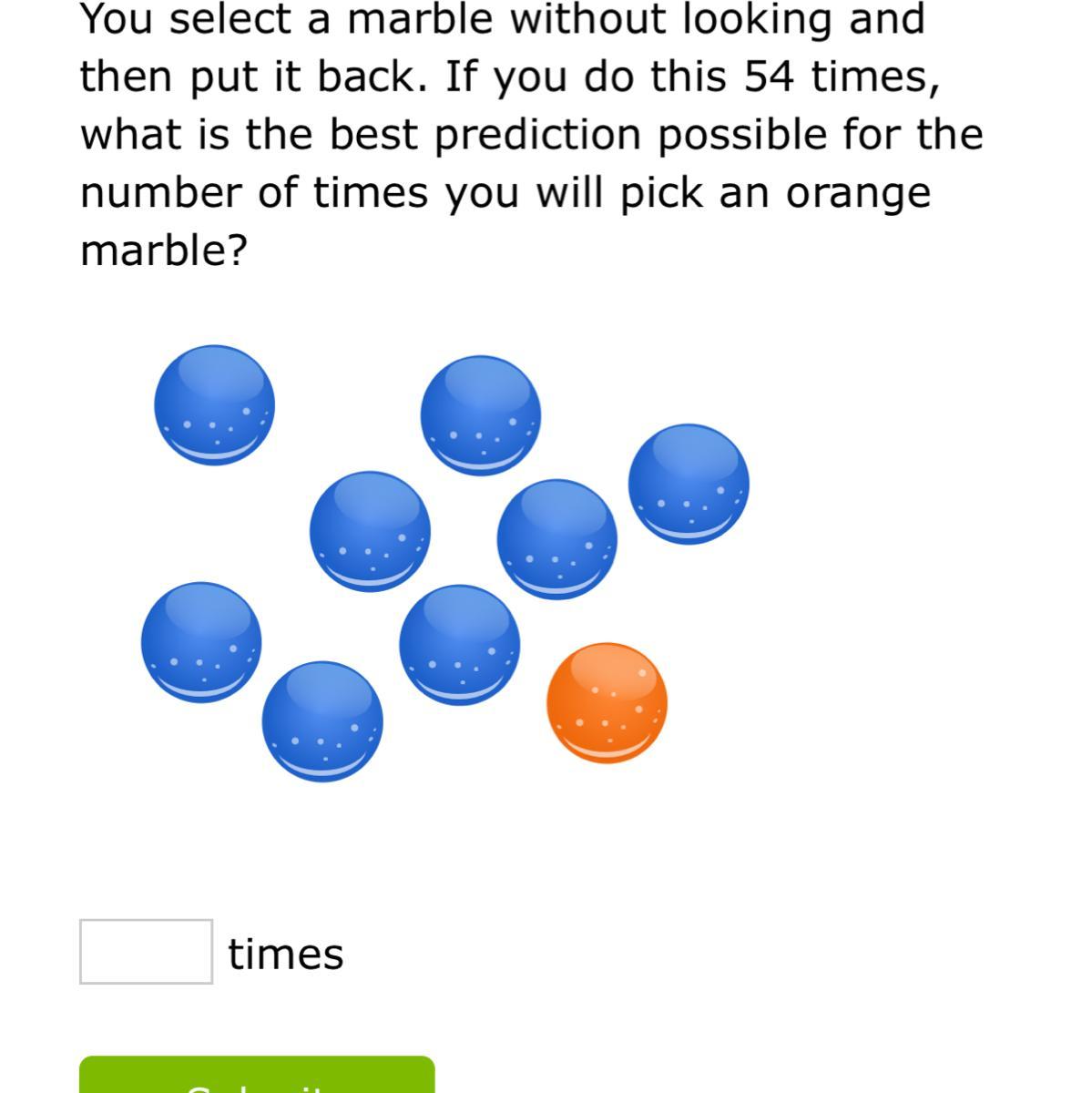Submit the answer with the green button
This screenshot has width=1092, height=1093.
tap(257, 1077)
